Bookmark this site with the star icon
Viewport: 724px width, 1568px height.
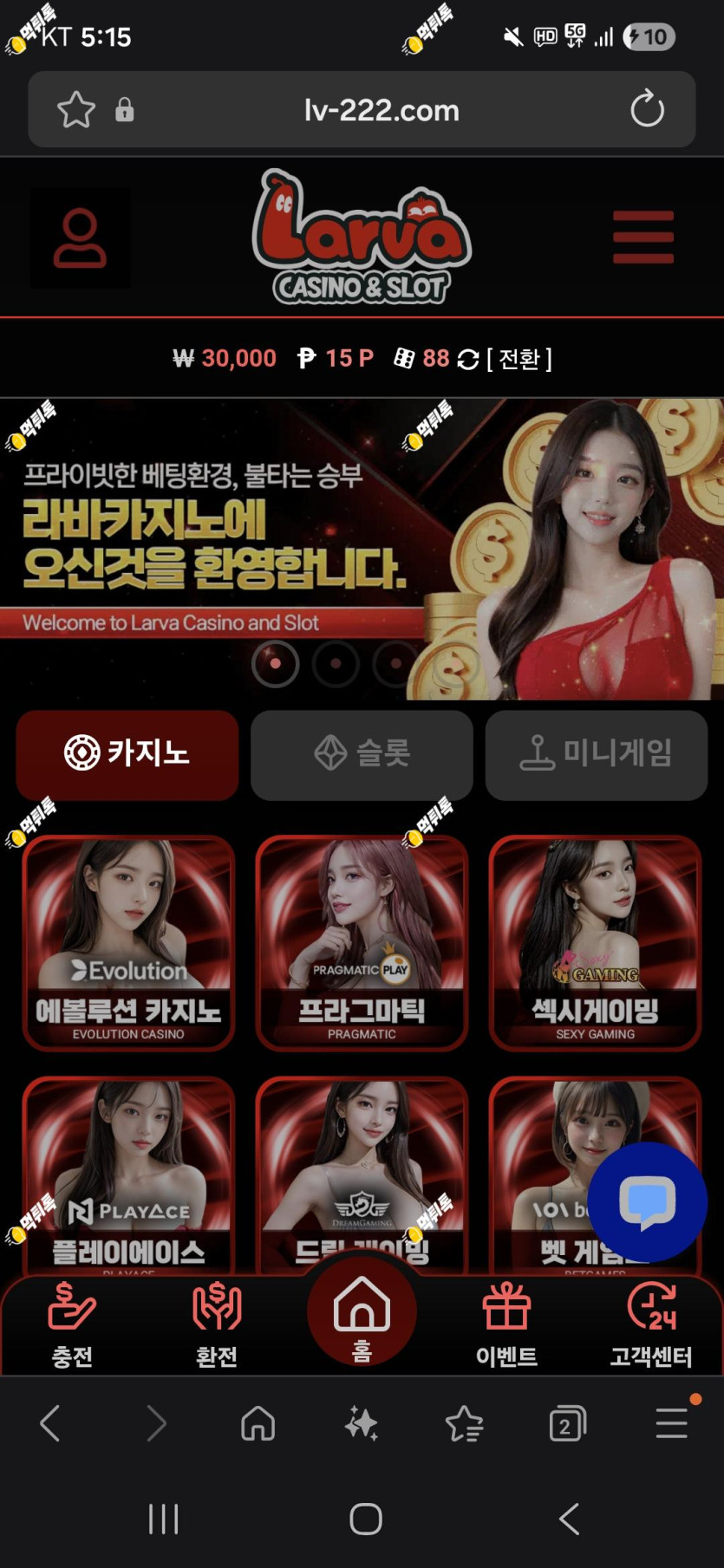point(75,110)
